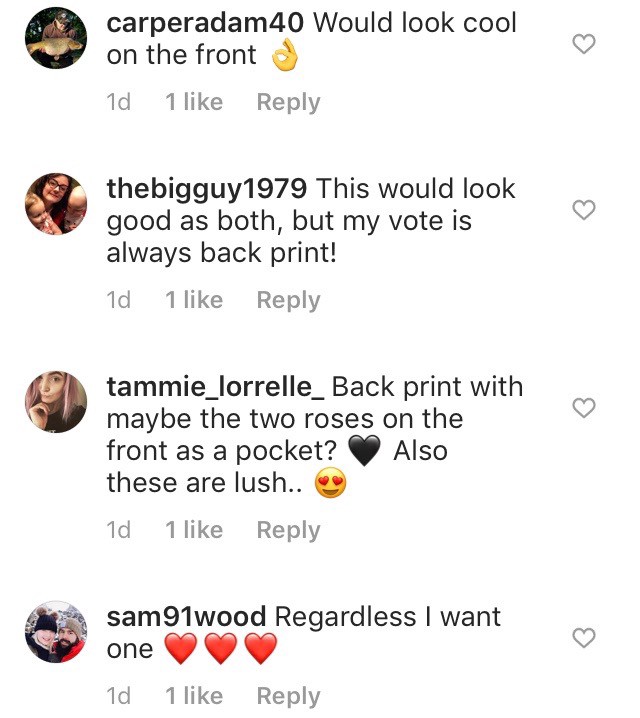The width and height of the screenshot is (640, 718).
Task: Reply to thebigguy1979's comment
Action: (288, 300)
